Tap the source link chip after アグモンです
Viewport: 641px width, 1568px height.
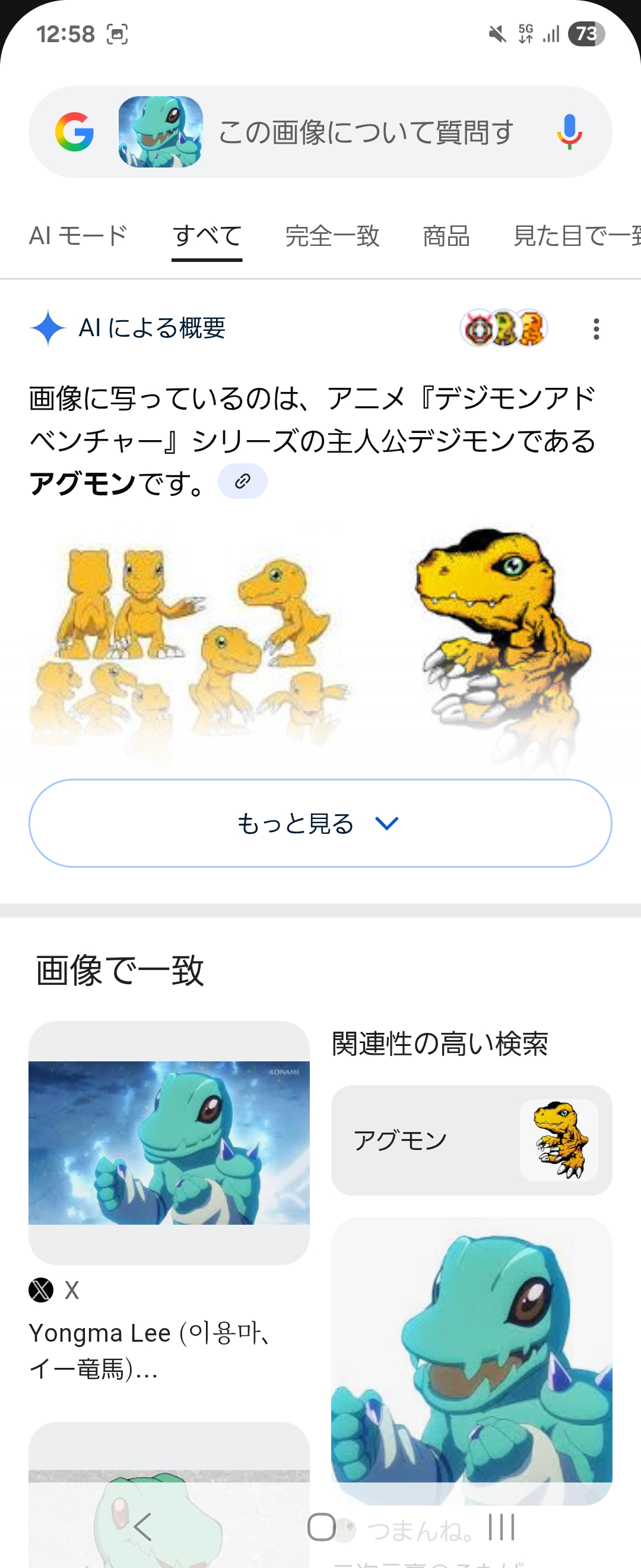[x=243, y=482]
